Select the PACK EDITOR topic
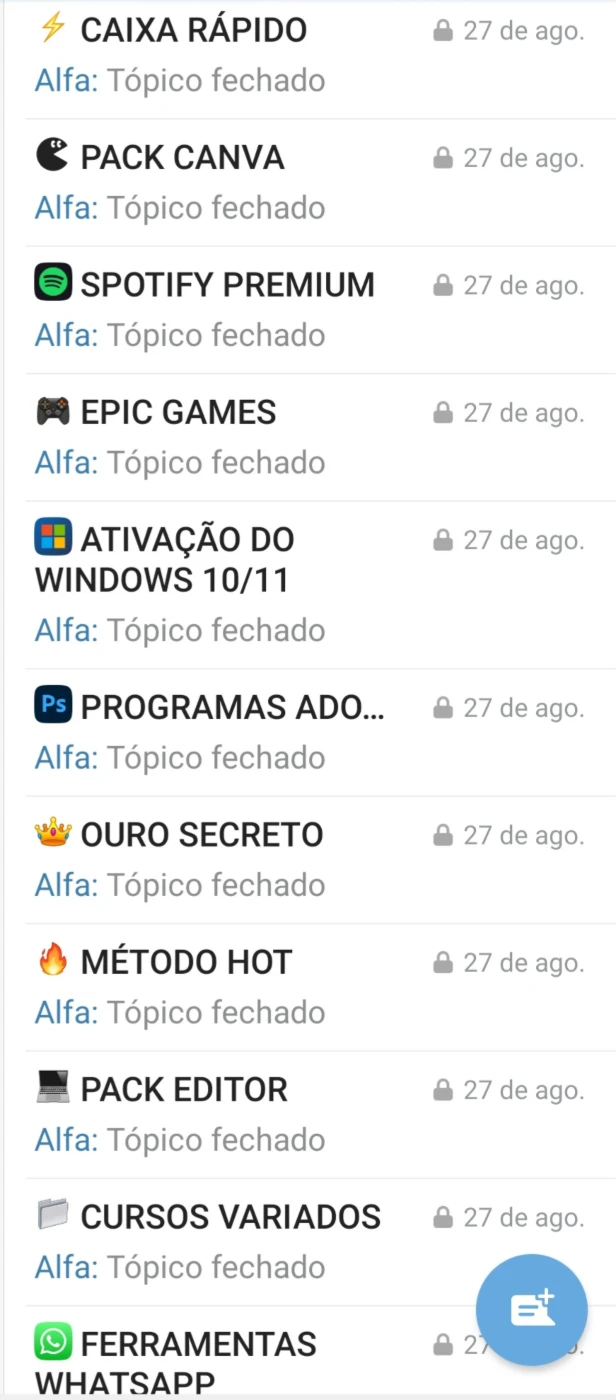The width and height of the screenshot is (616, 1400). click(184, 1090)
